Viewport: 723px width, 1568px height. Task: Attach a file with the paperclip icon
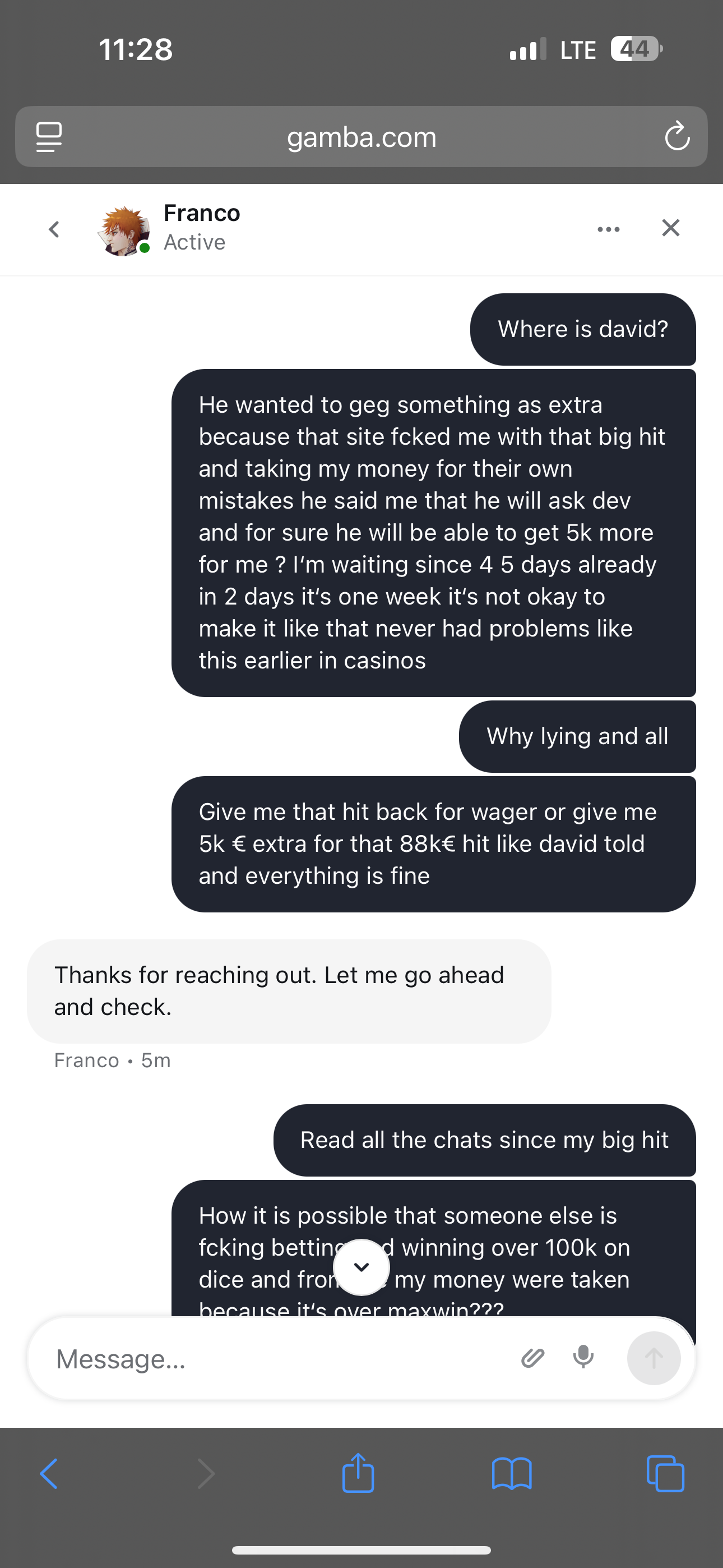tap(532, 1358)
